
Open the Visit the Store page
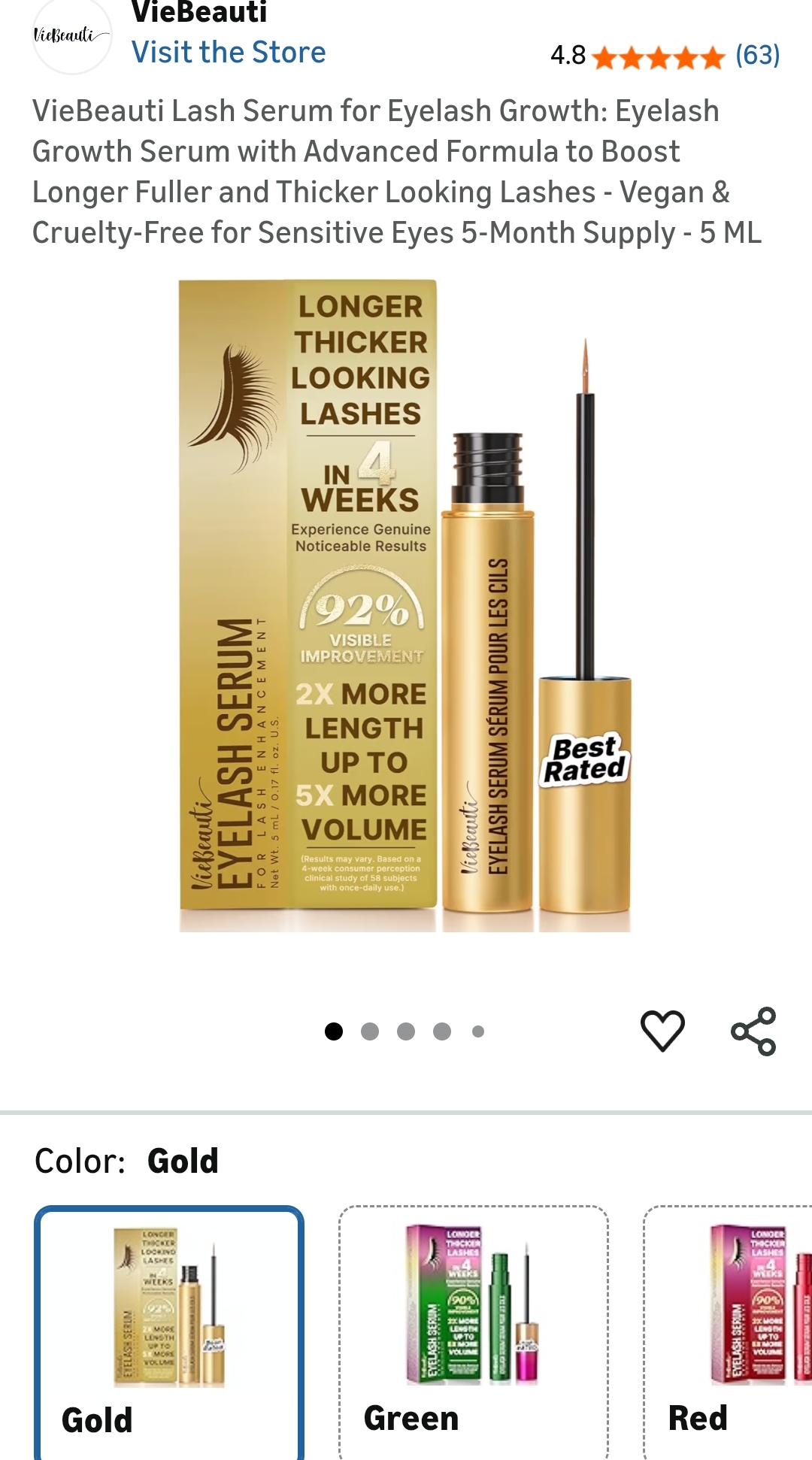(229, 53)
